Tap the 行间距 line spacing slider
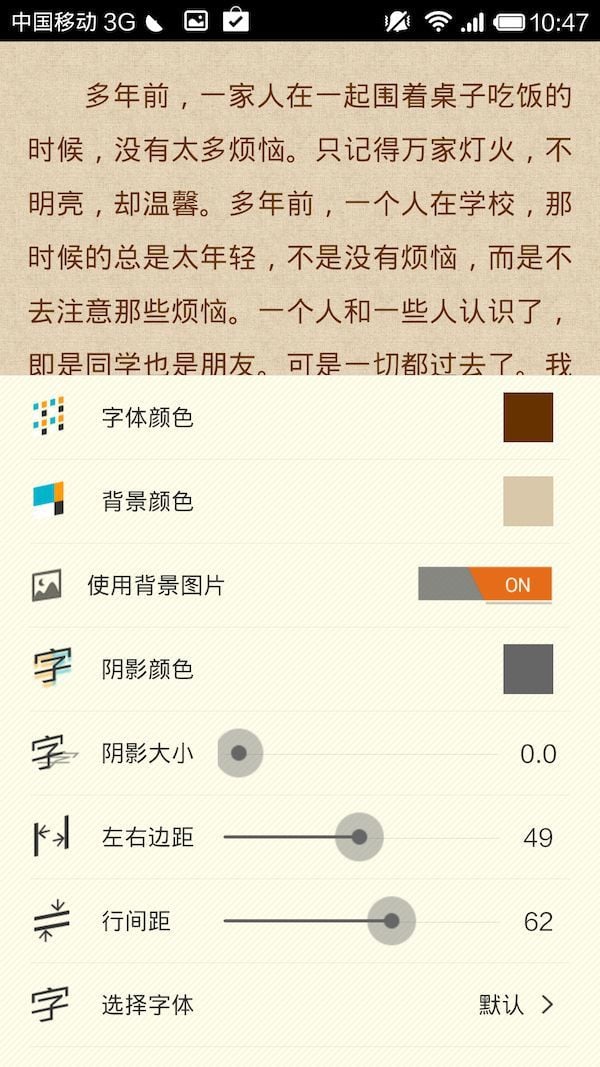Image resolution: width=600 pixels, height=1067 pixels. (x=360, y=921)
